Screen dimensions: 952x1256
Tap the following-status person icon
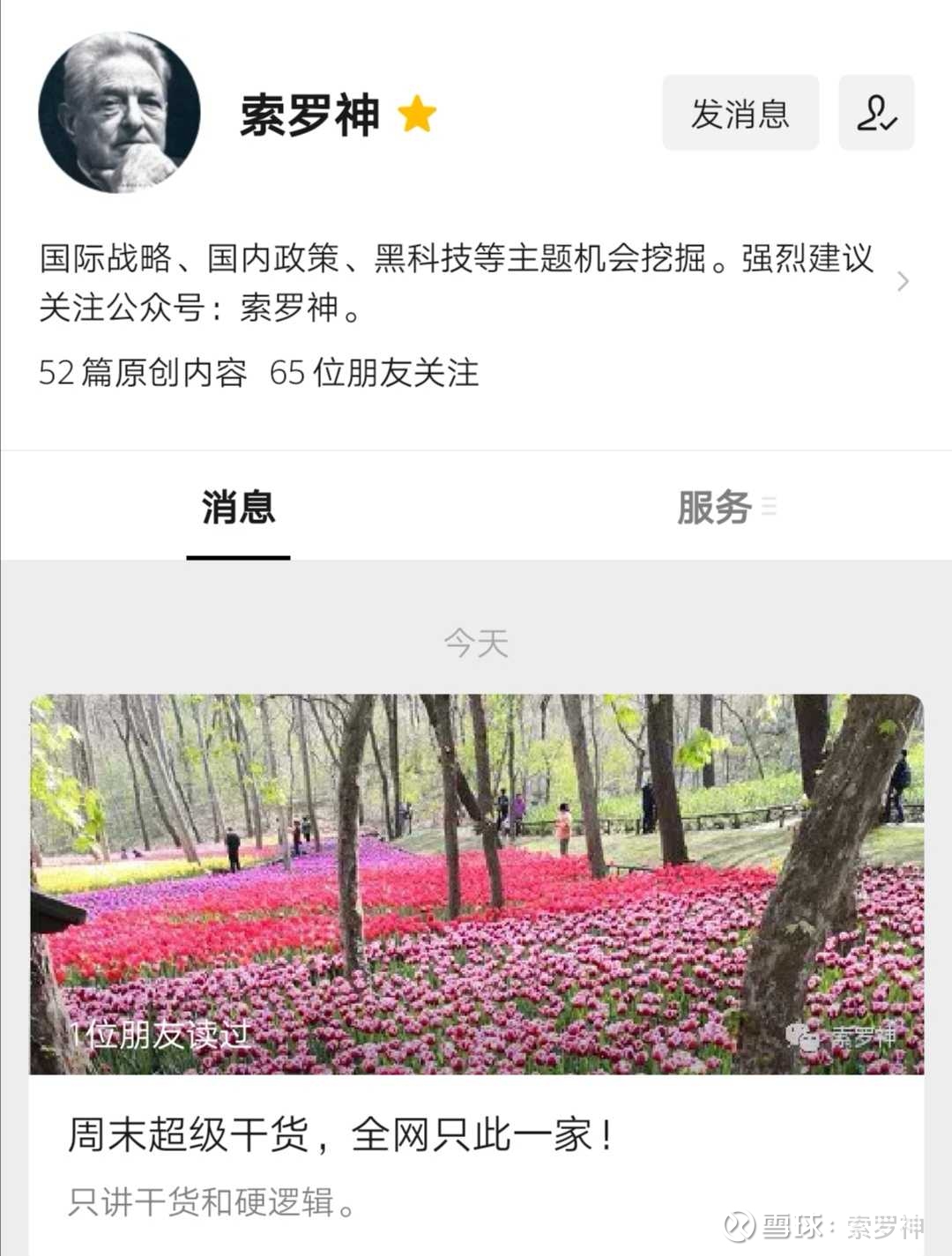pos(876,113)
